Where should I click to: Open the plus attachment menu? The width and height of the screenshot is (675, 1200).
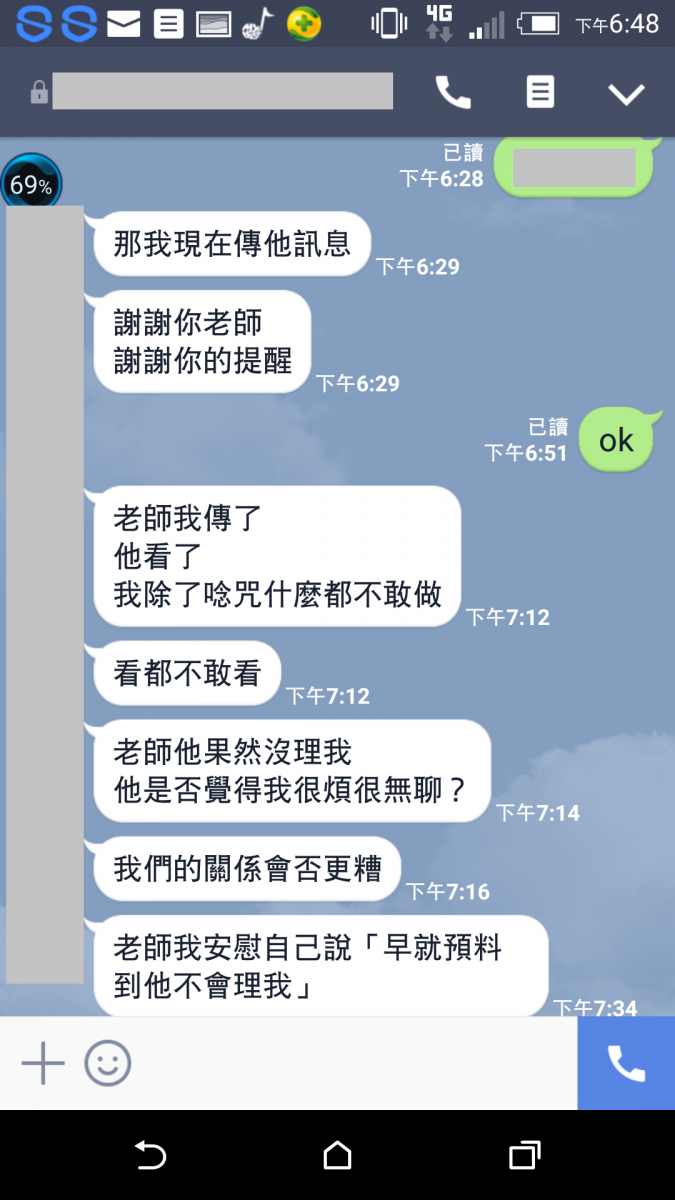43,1063
